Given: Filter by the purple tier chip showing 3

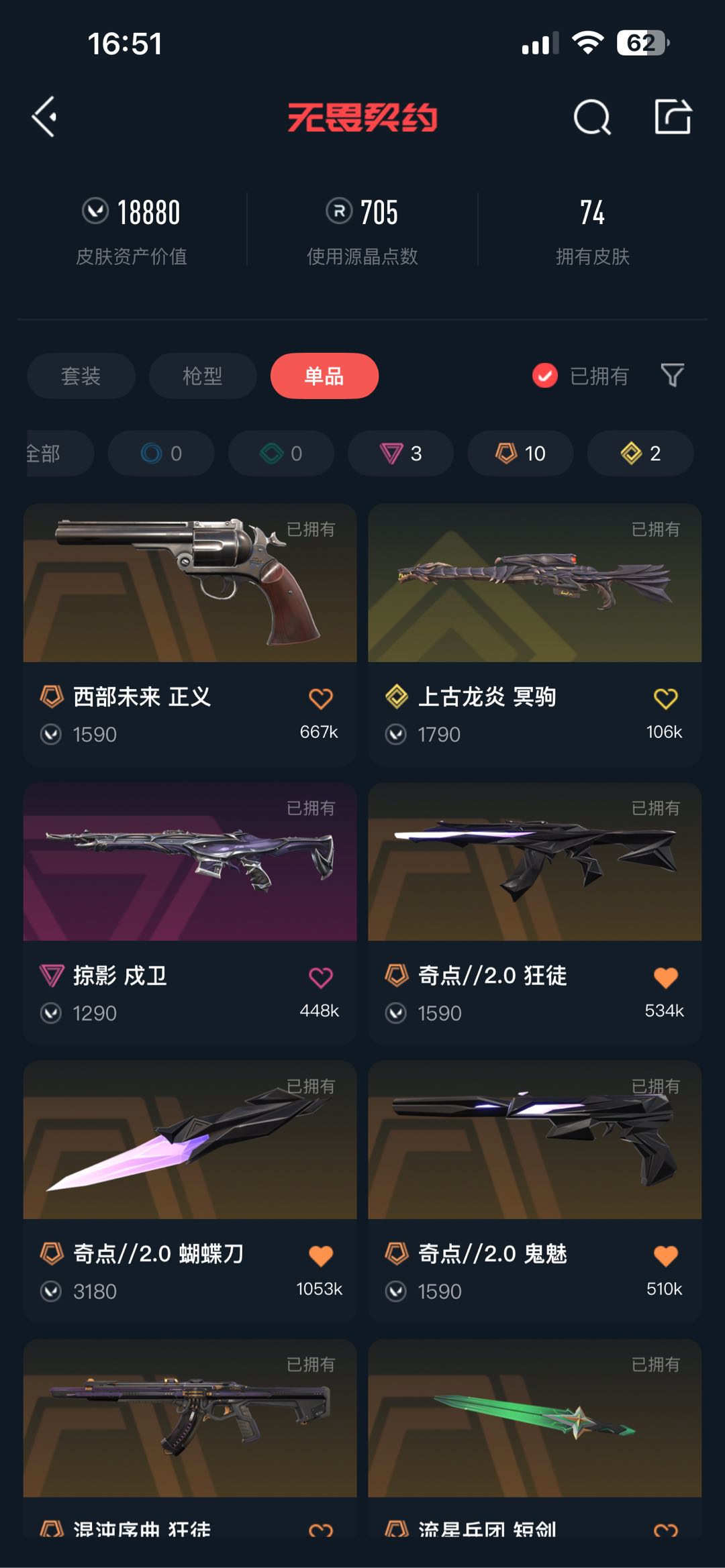Looking at the screenshot, I should (401, 454).
